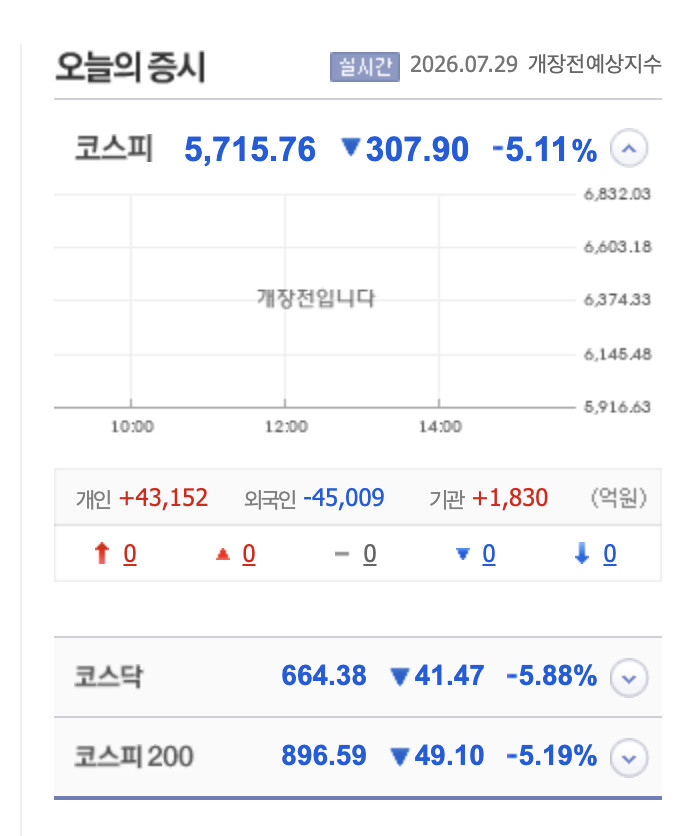The height and width of the screenshot is (836, 684).
Task: Open the unchanged stocks count link
Action: pos(369,553)
